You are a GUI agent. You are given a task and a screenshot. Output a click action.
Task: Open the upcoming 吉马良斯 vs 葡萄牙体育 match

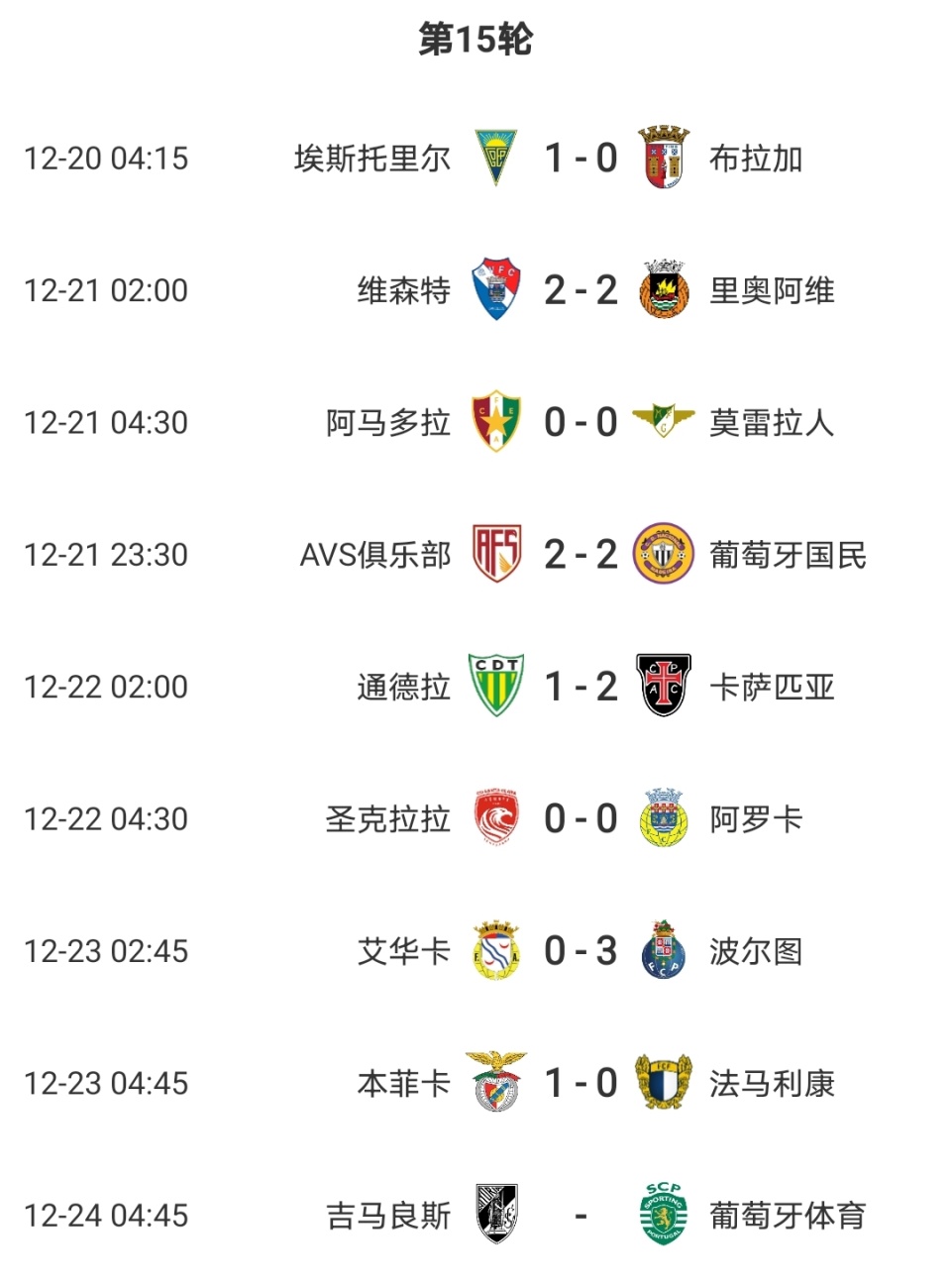pos(581,1216)
